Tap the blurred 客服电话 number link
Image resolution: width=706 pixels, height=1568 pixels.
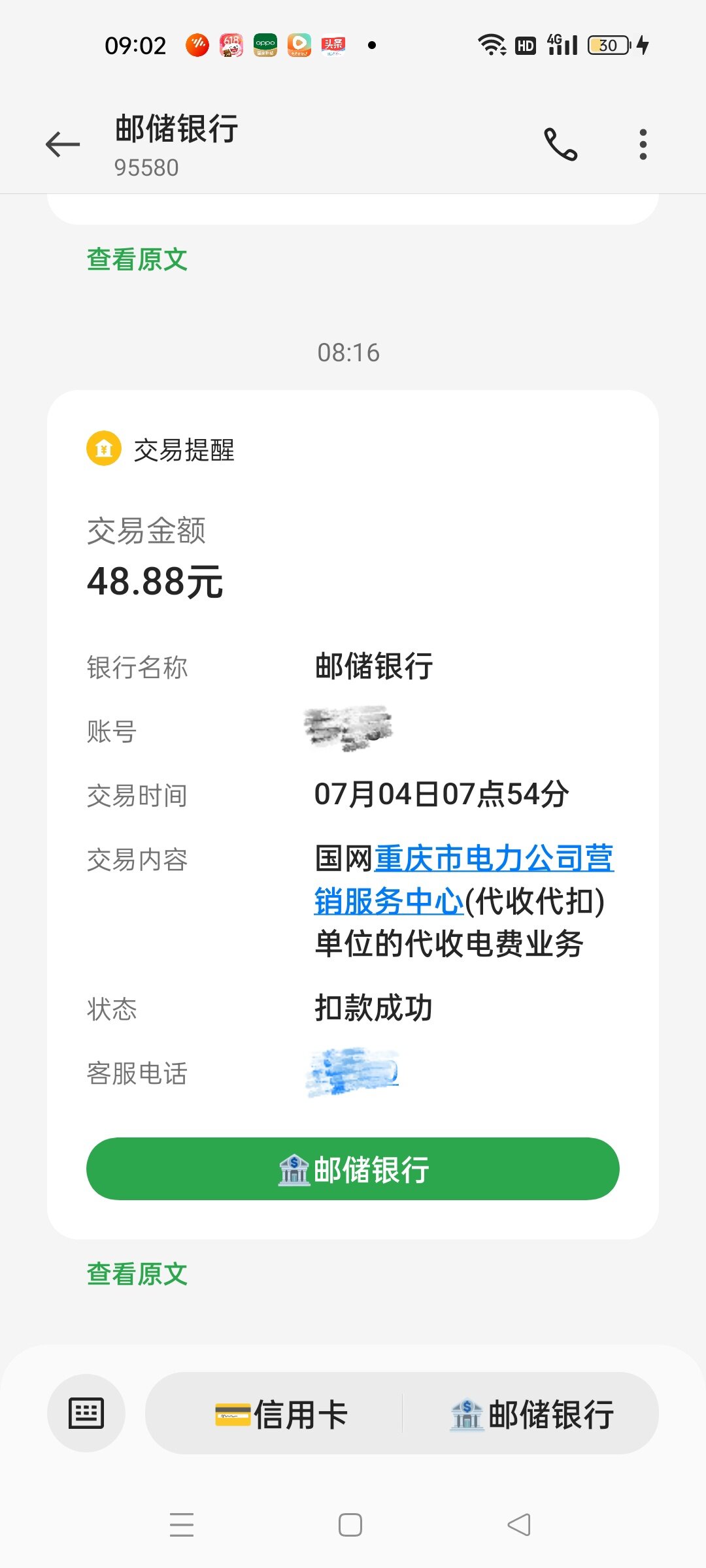[353, 1072]
